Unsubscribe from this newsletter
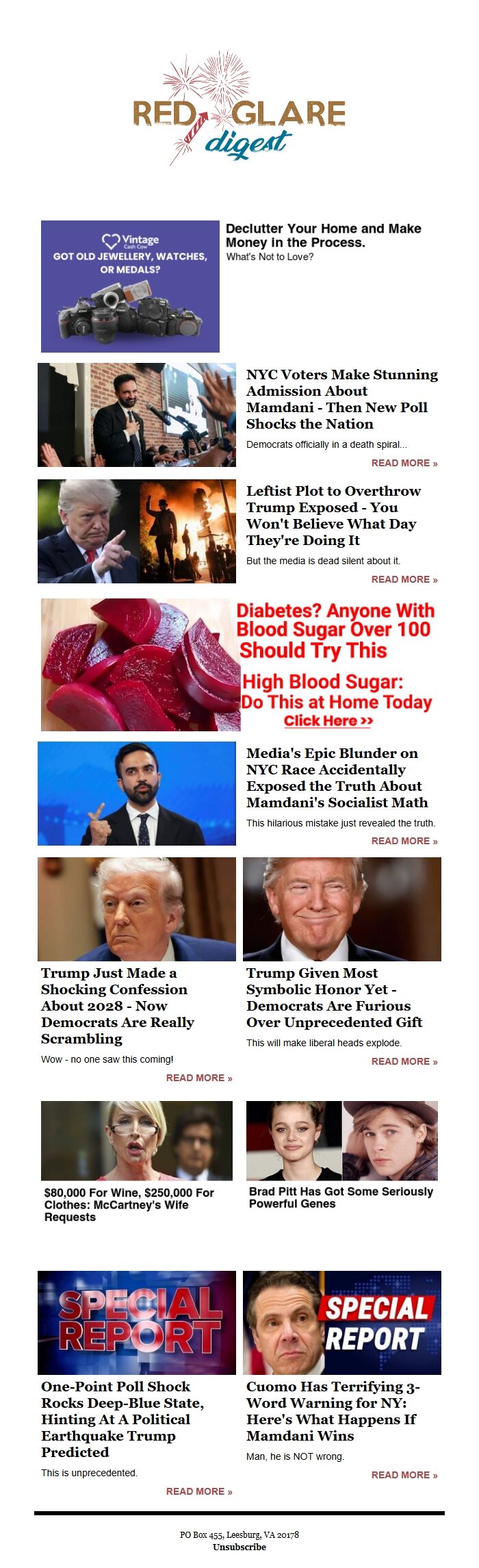Viewport: 479px width, 1568px height. [239, 1547]
